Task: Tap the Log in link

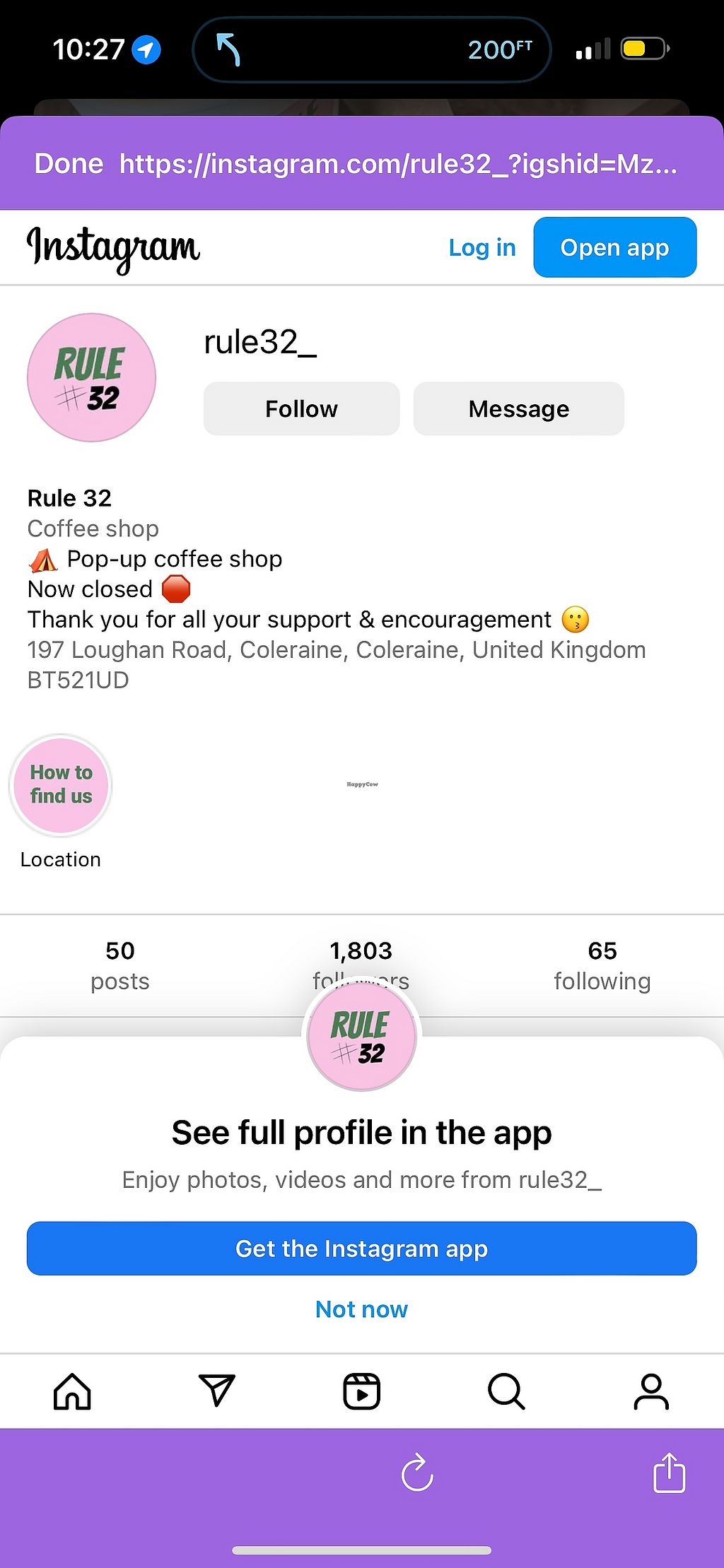Action: pos(482,248)
